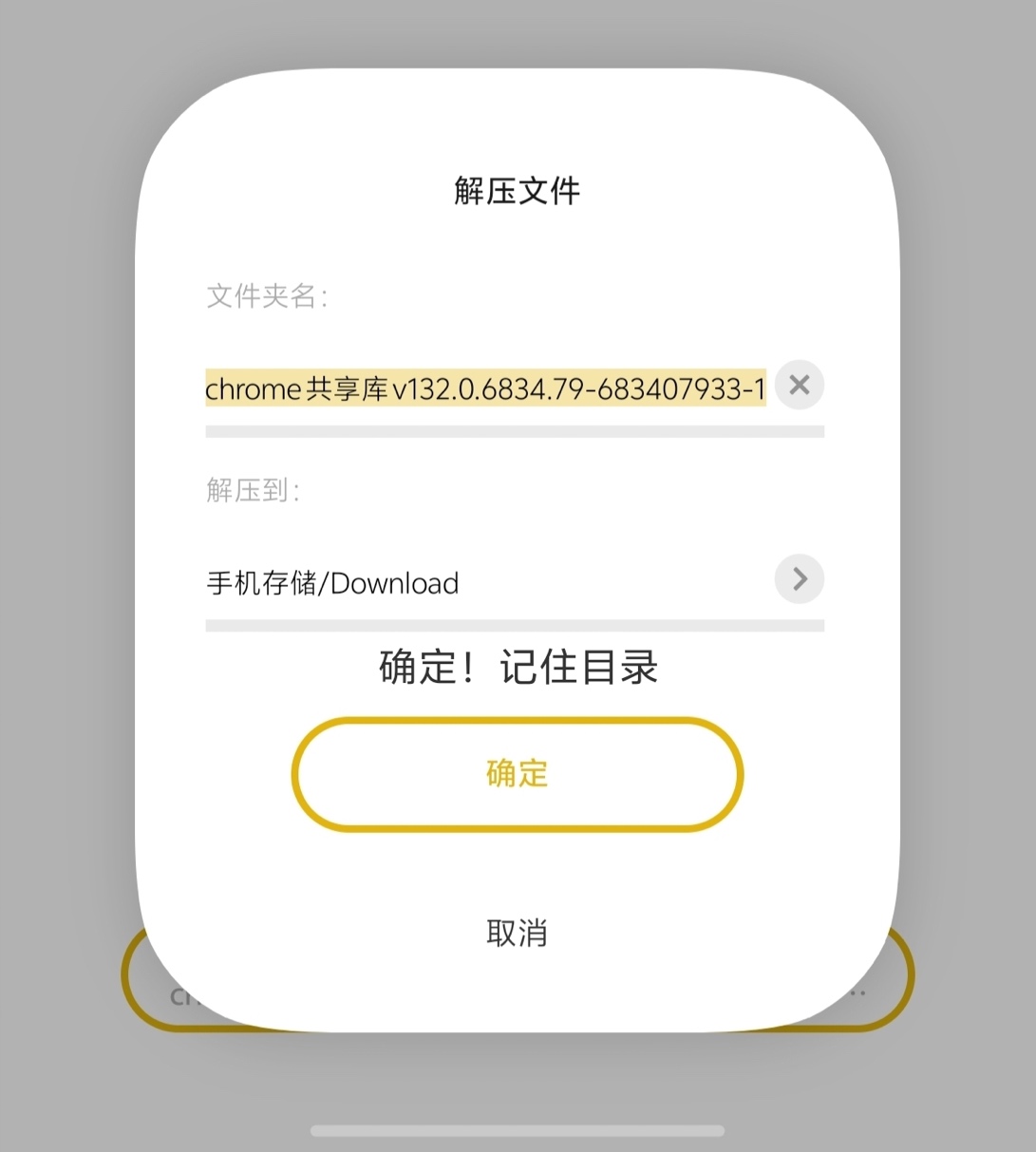Cancel extraction with 取消

pyautogui.click(x=517, y=933)
